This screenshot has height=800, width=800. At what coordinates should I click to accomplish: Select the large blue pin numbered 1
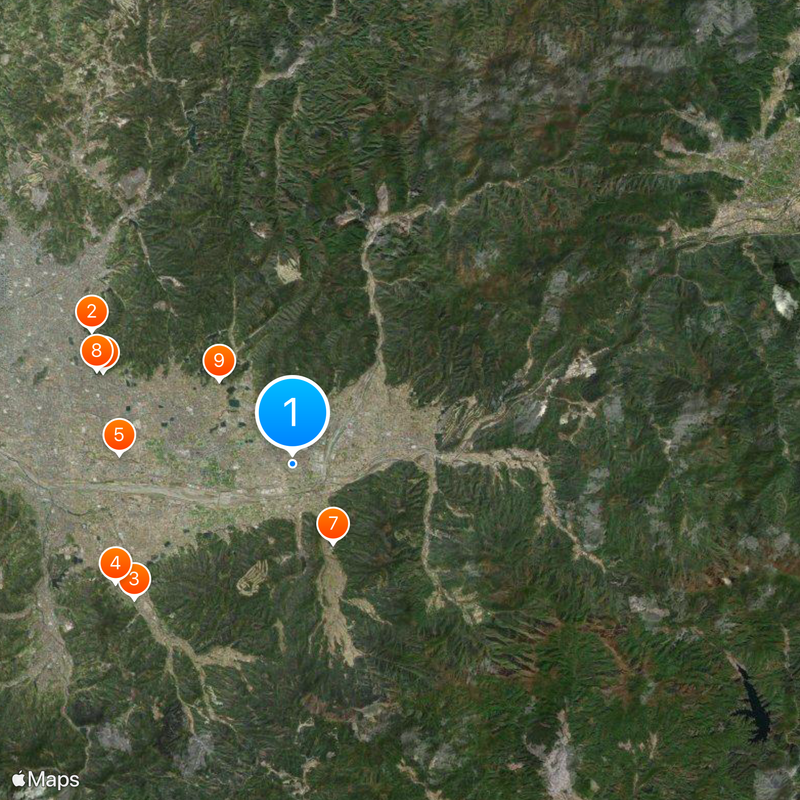(292, 412)
